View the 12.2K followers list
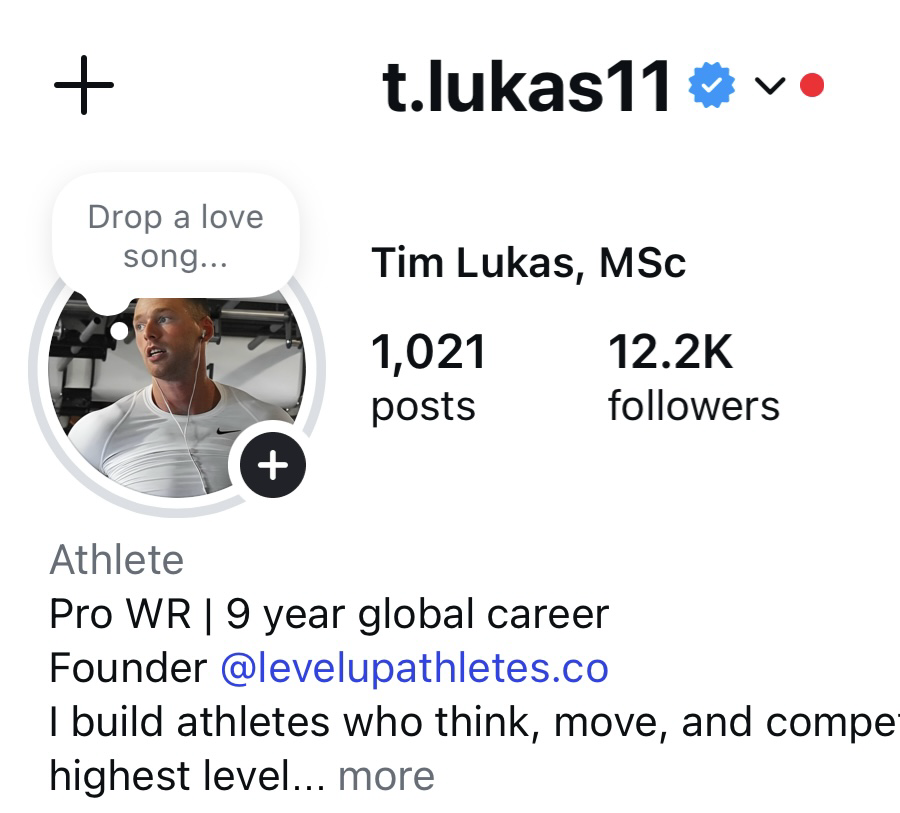900x813 pixels. coord(692,378)
